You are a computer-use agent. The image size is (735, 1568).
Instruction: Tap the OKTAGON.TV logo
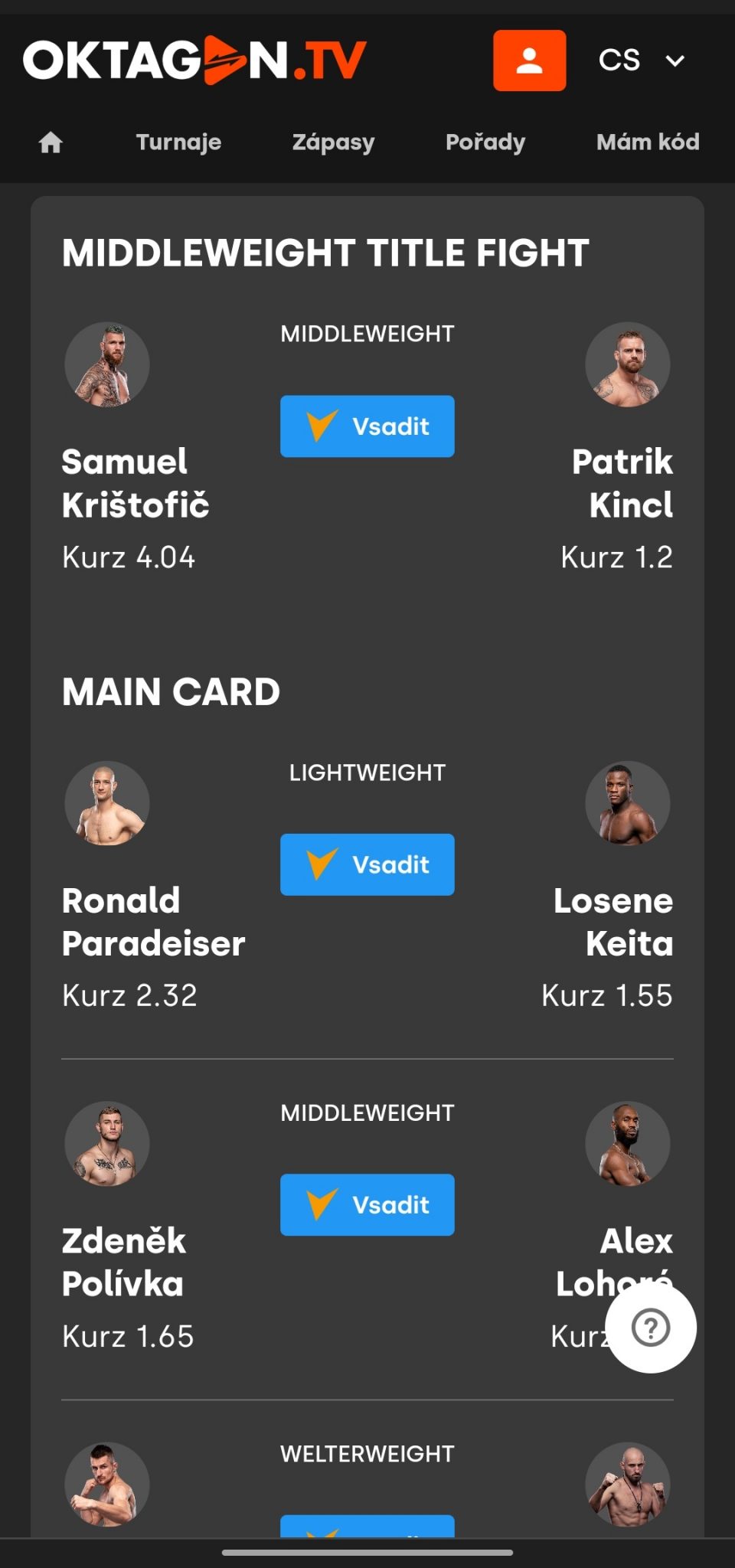(x=194, y=60)
